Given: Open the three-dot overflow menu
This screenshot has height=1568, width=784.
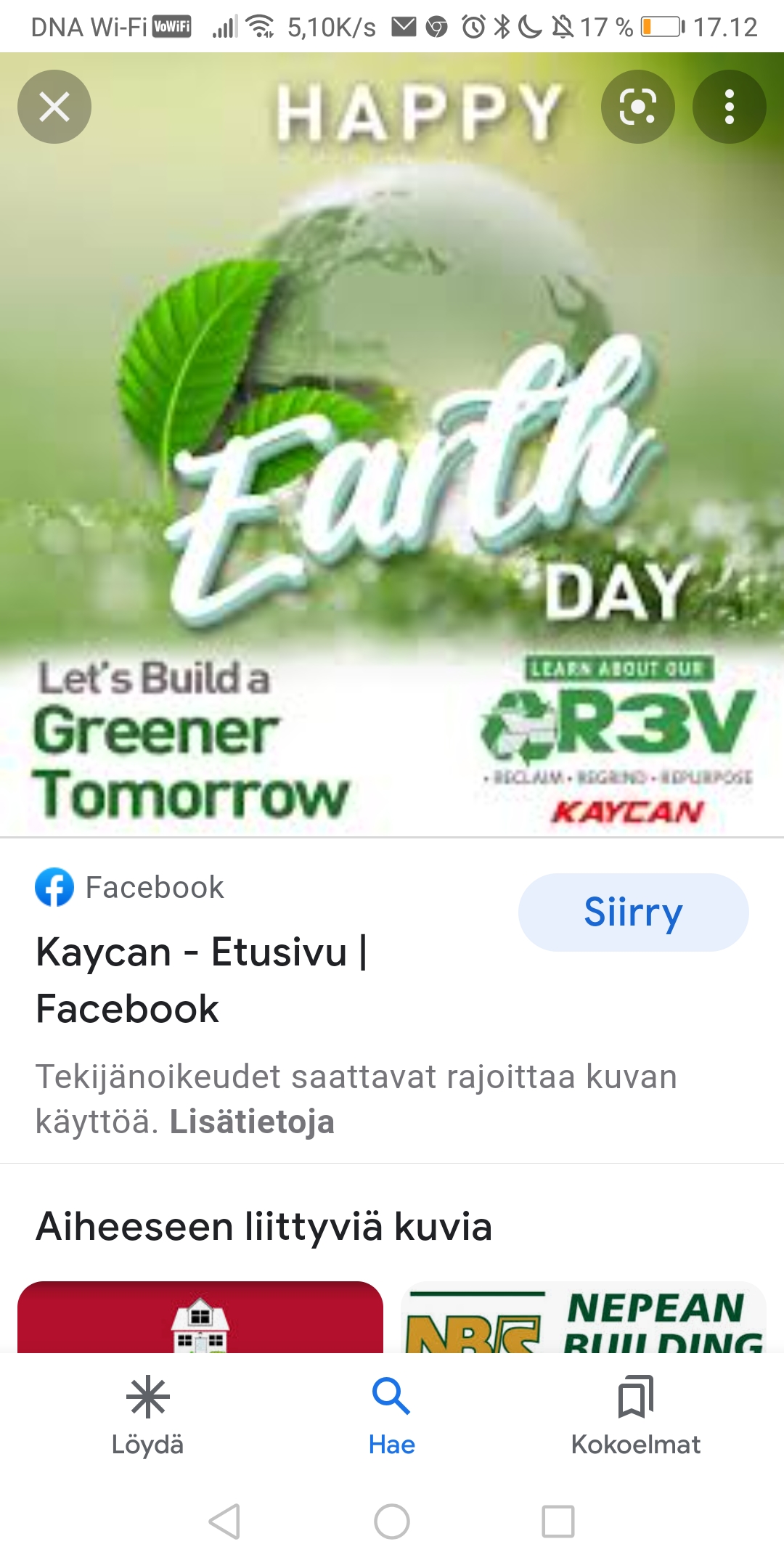Looking at the screenshot, I should (729, 107).
